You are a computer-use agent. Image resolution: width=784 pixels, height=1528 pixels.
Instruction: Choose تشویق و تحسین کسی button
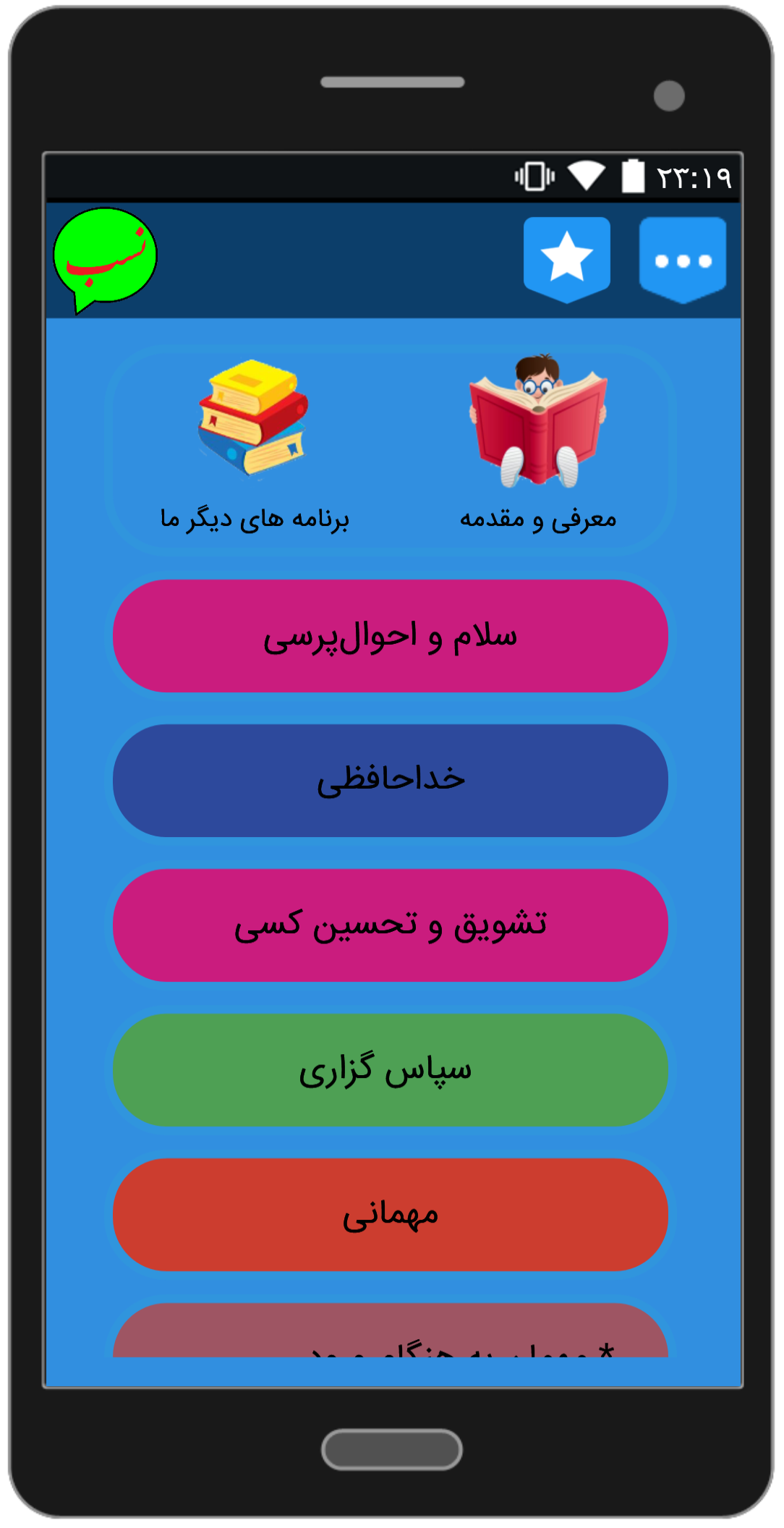pyautogui.click(x=390, y=925)
